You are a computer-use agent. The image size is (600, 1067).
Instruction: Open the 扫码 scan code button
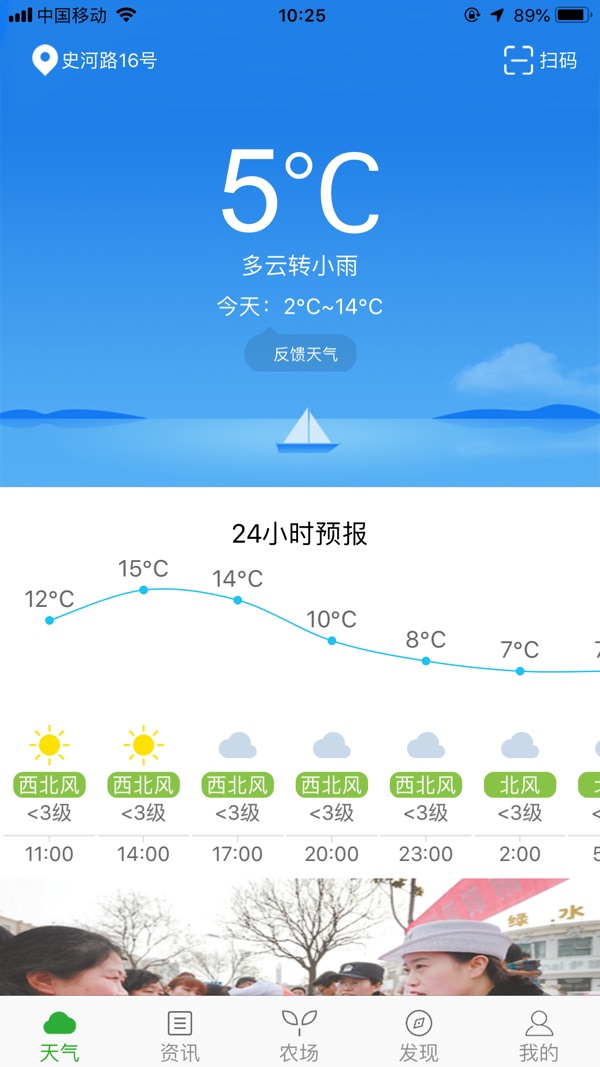[x=540, y=61]
